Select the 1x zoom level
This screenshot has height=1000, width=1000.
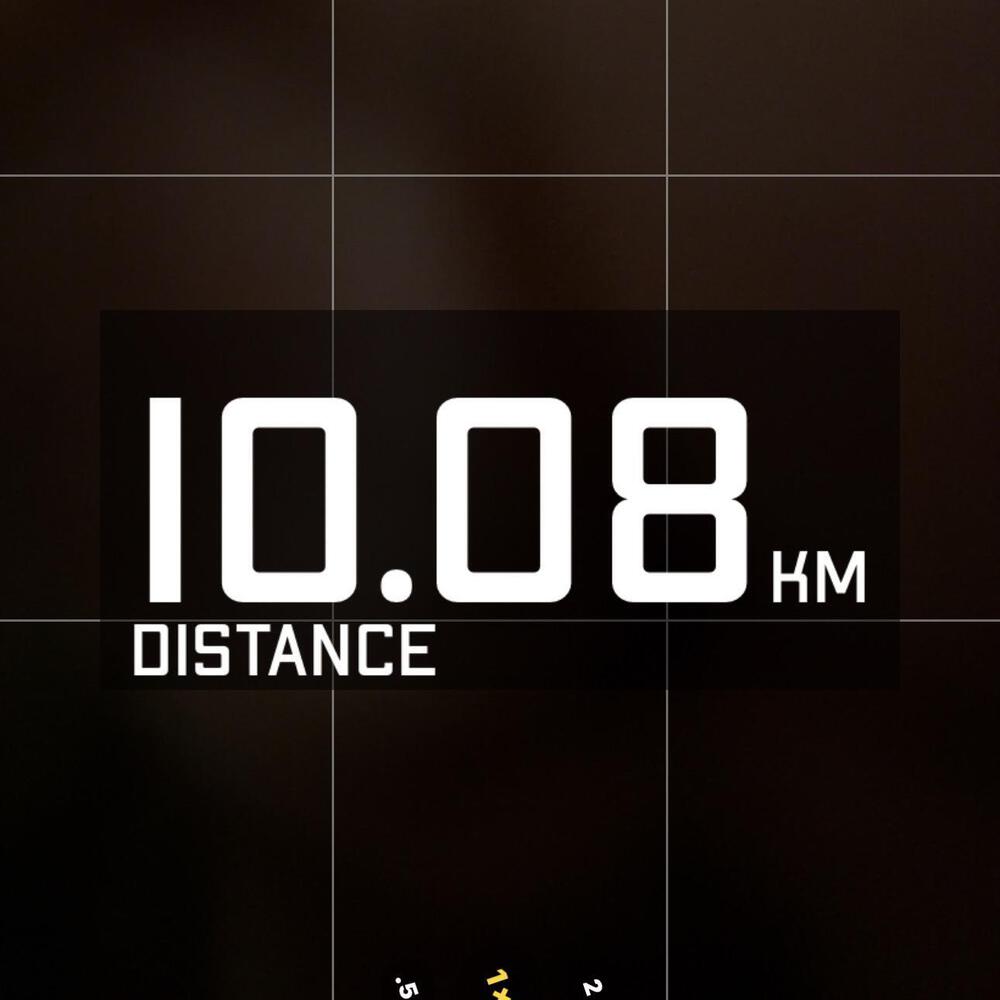pos(497,985)
